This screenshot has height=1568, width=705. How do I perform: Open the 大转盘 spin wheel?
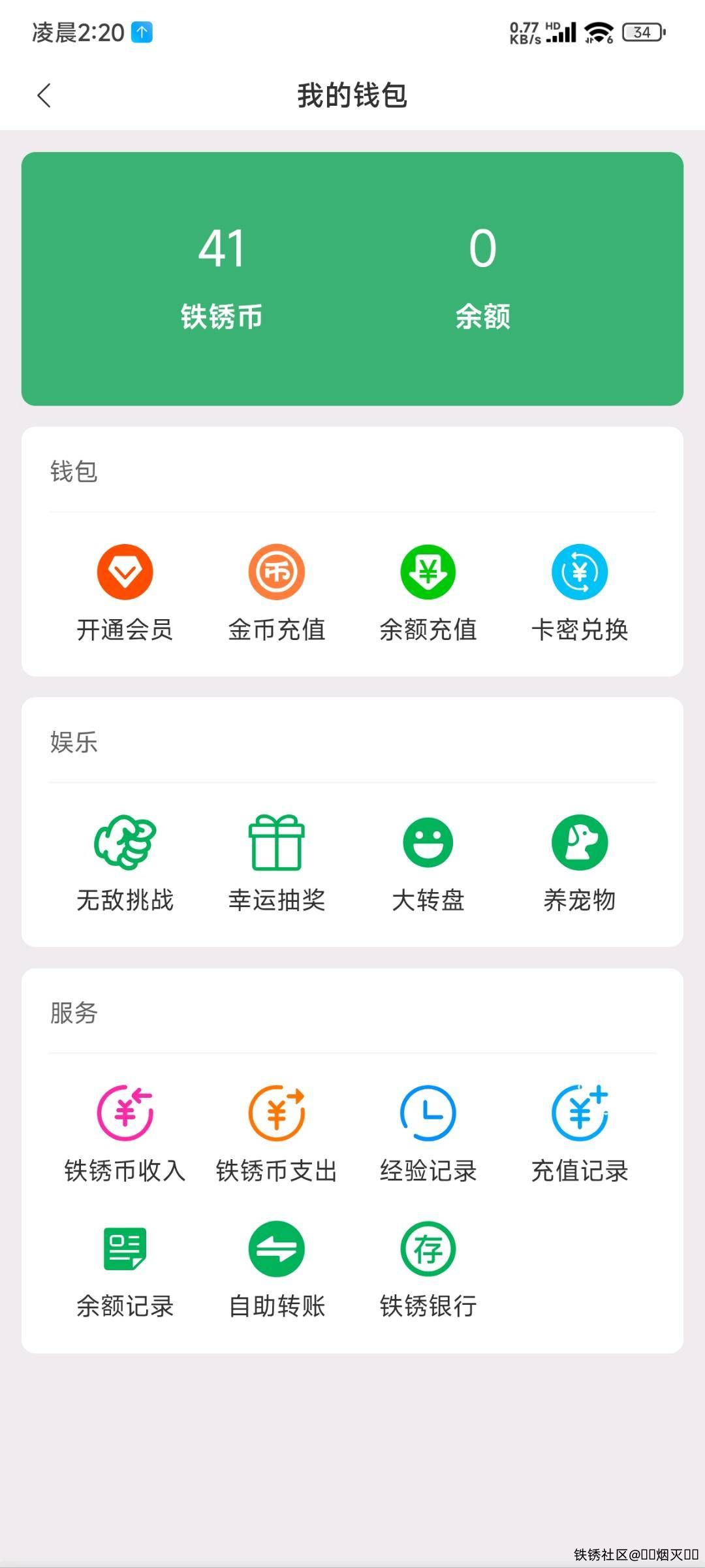pos(428,862)
